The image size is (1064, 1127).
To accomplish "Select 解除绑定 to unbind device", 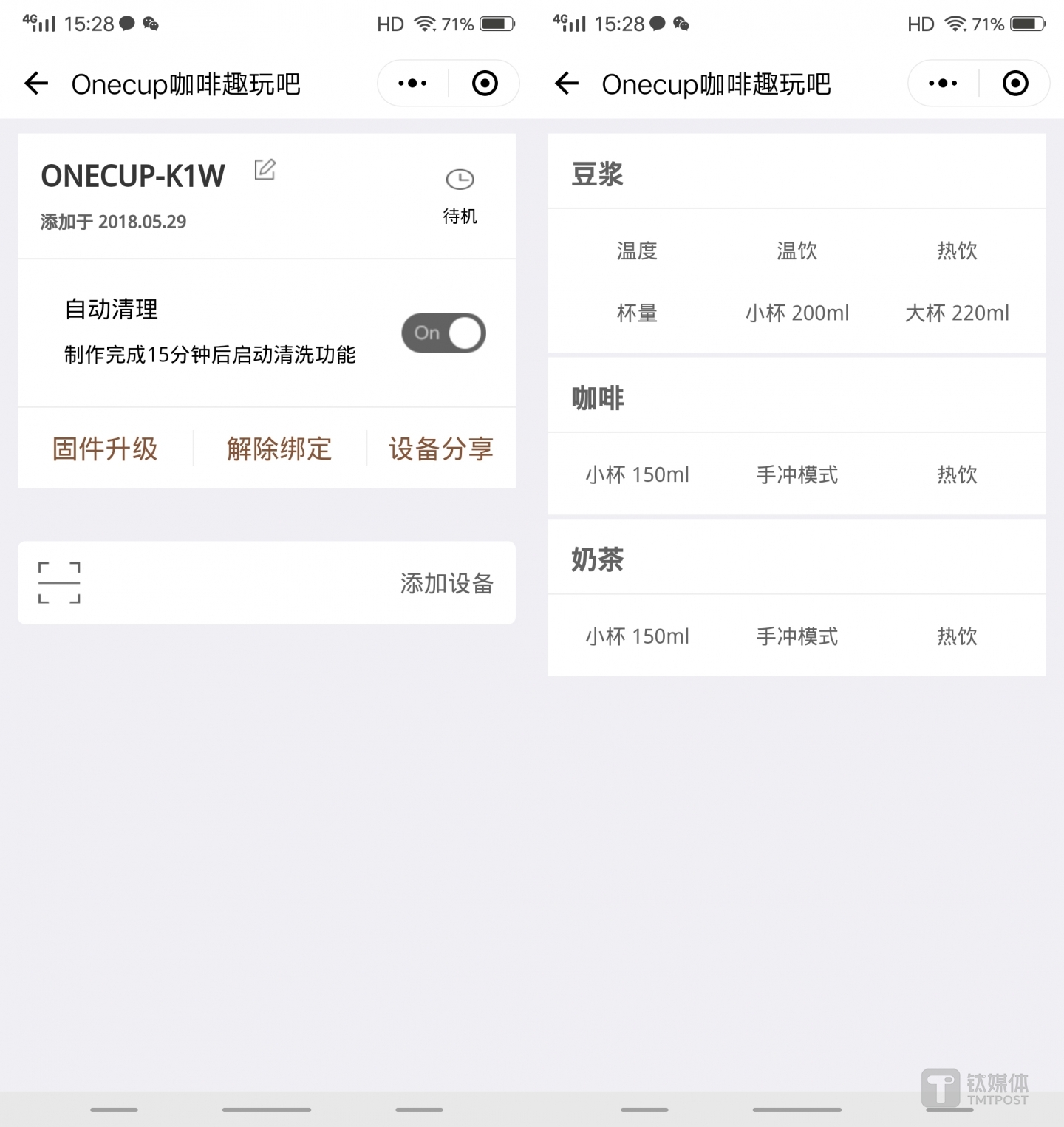I will click(279, 449).
